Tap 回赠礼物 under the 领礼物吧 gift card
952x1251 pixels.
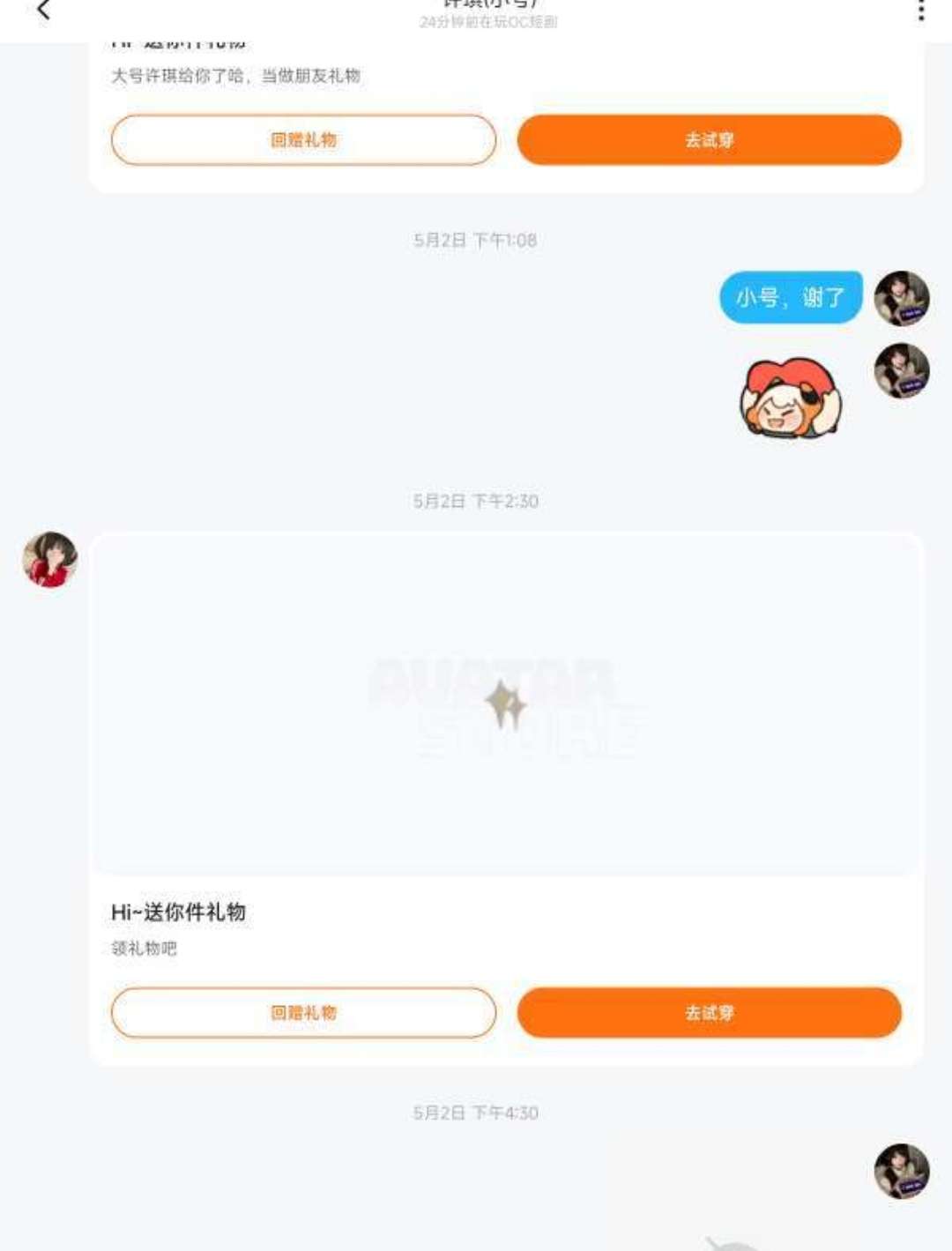click(303, 1013)
